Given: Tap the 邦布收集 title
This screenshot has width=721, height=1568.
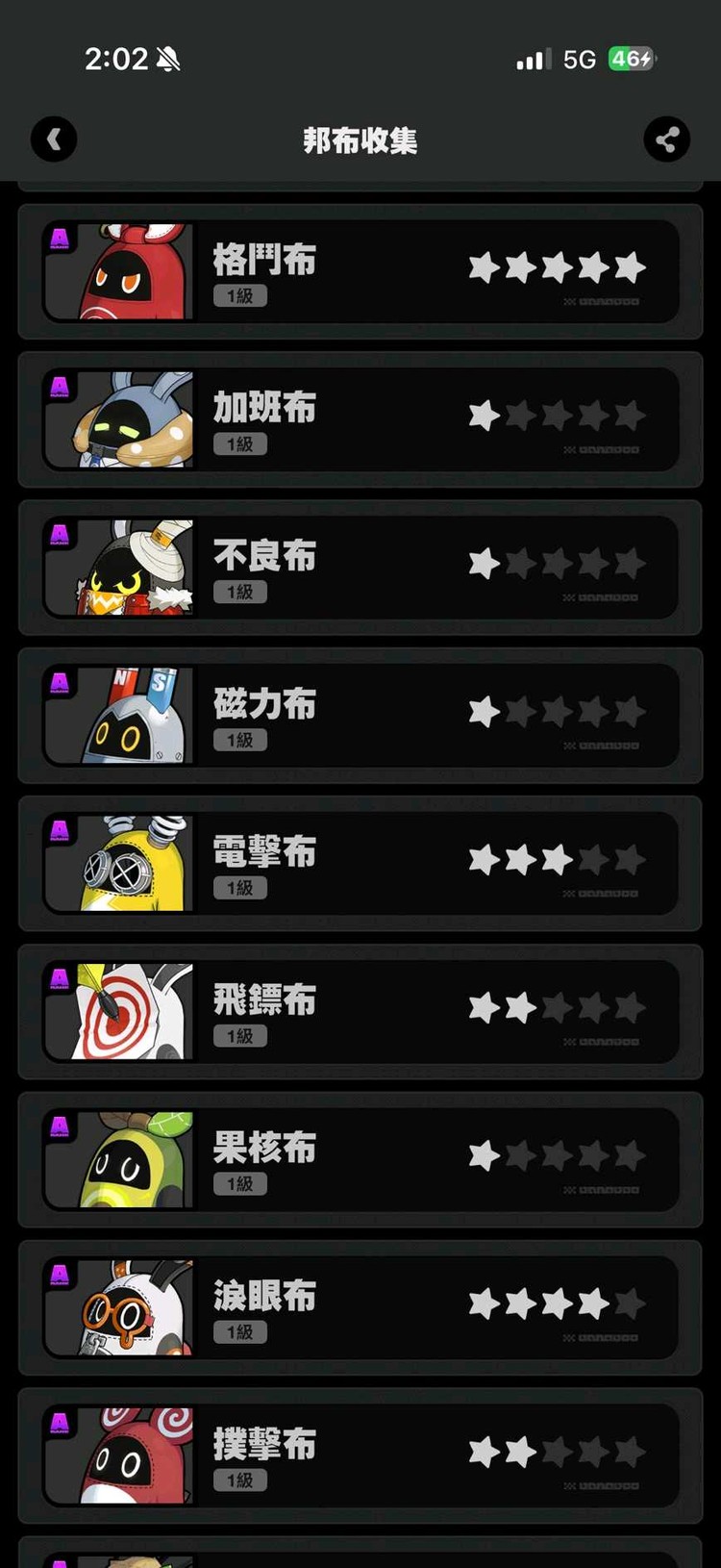Looking at the screenshot, I should click(359, 139).
